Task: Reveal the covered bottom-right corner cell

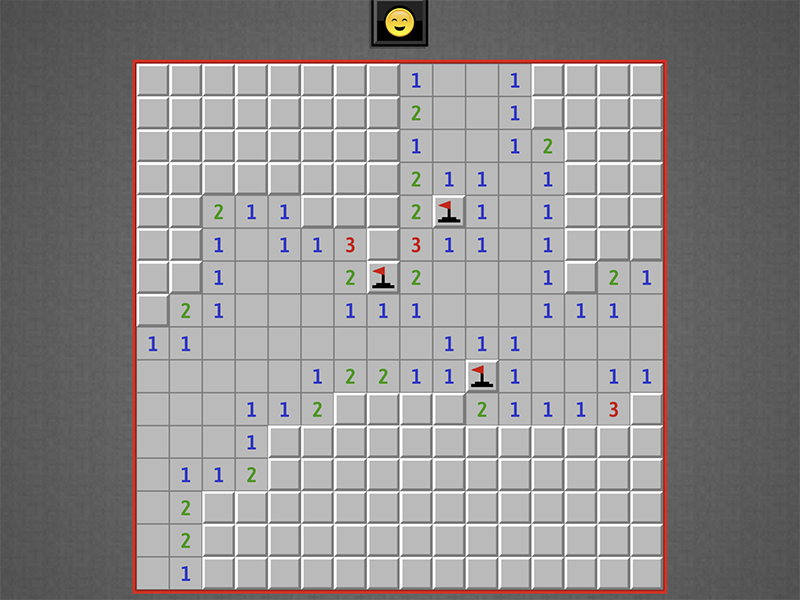Action: pos(646,573)
